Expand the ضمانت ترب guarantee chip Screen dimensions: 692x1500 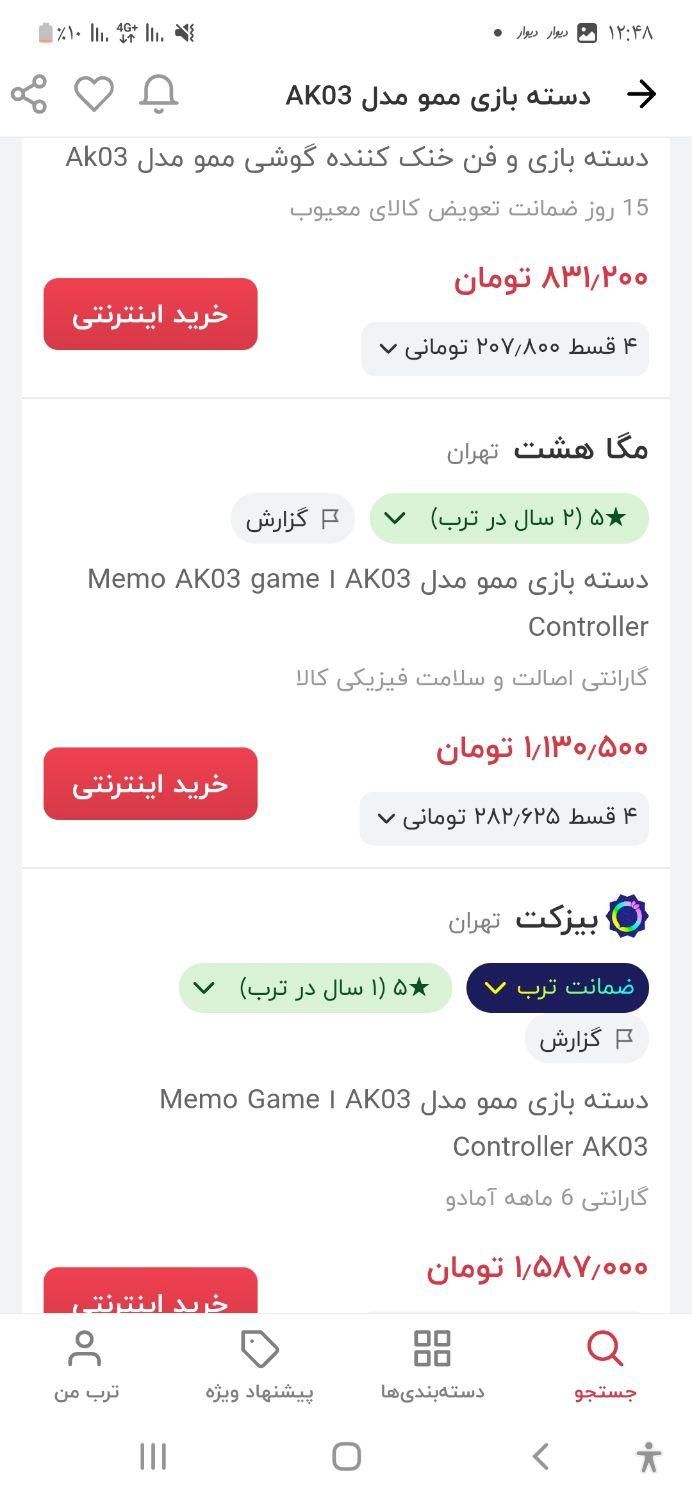(x=557, y=988)
